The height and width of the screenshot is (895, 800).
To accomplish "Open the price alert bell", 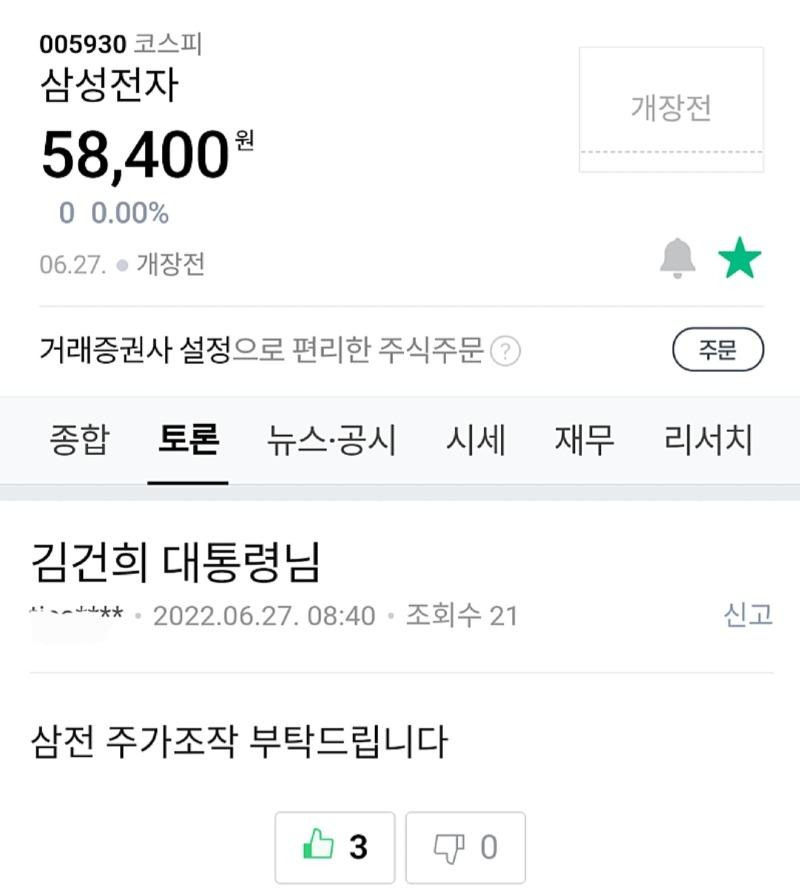I will 677,259.
